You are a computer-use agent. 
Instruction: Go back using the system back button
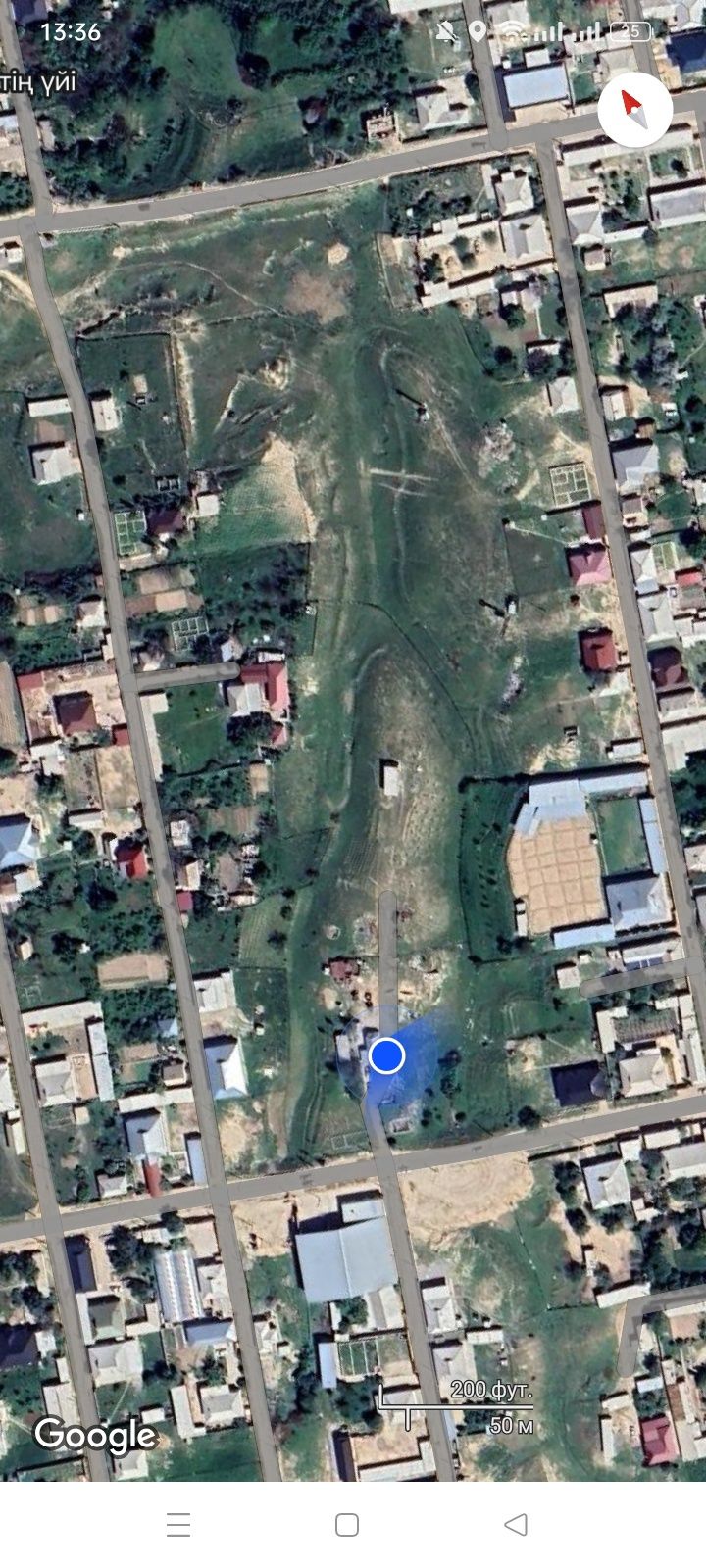516,1524
